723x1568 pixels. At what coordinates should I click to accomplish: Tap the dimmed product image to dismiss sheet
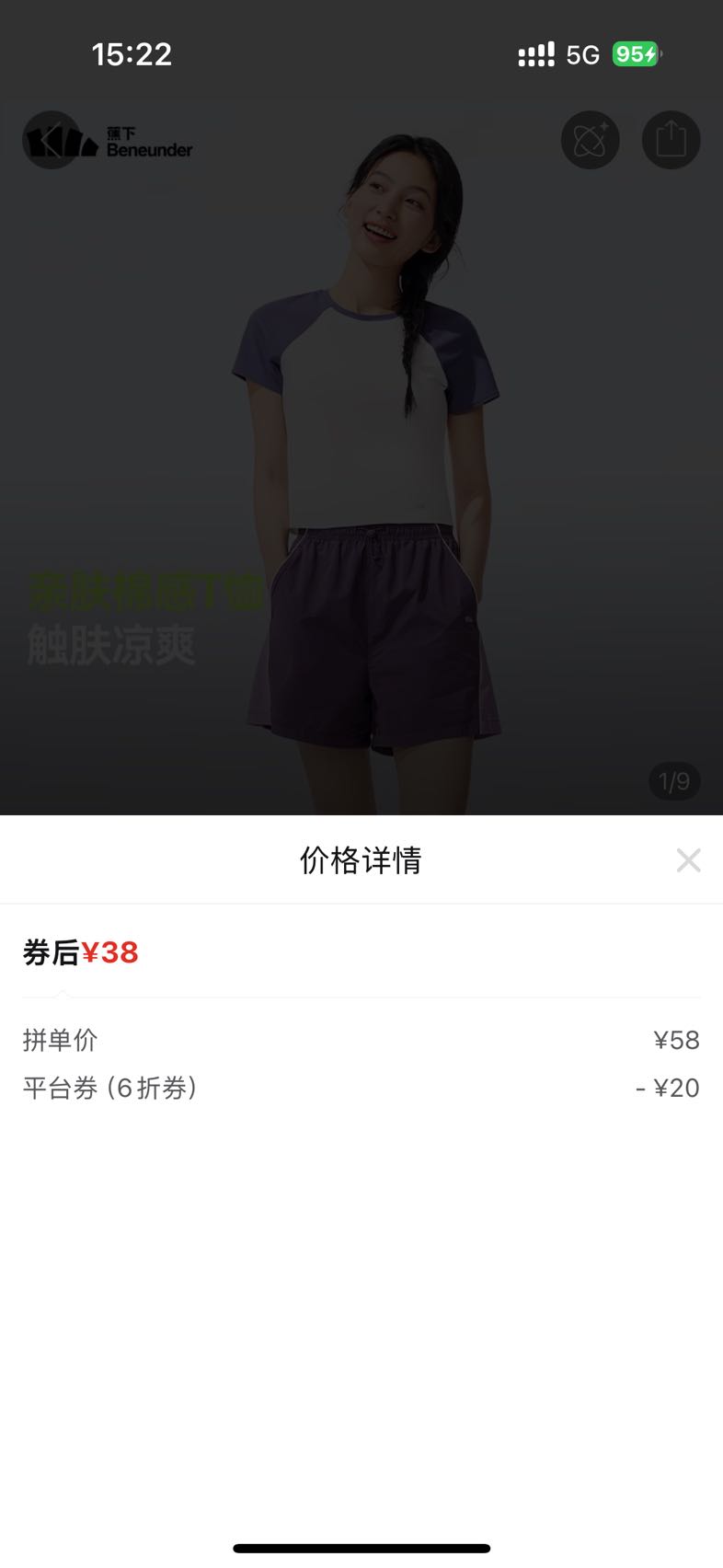pyautogui.click(x=361, y=460)
